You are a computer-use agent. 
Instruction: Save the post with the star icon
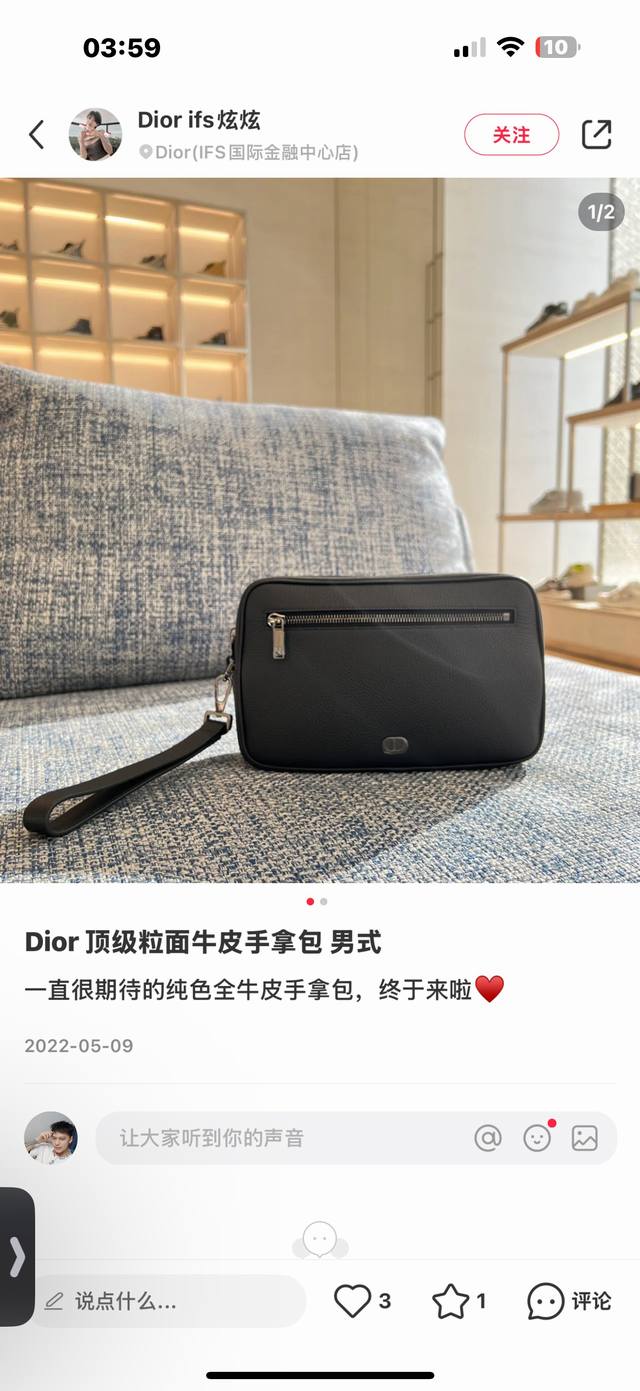click(450, 1301)
